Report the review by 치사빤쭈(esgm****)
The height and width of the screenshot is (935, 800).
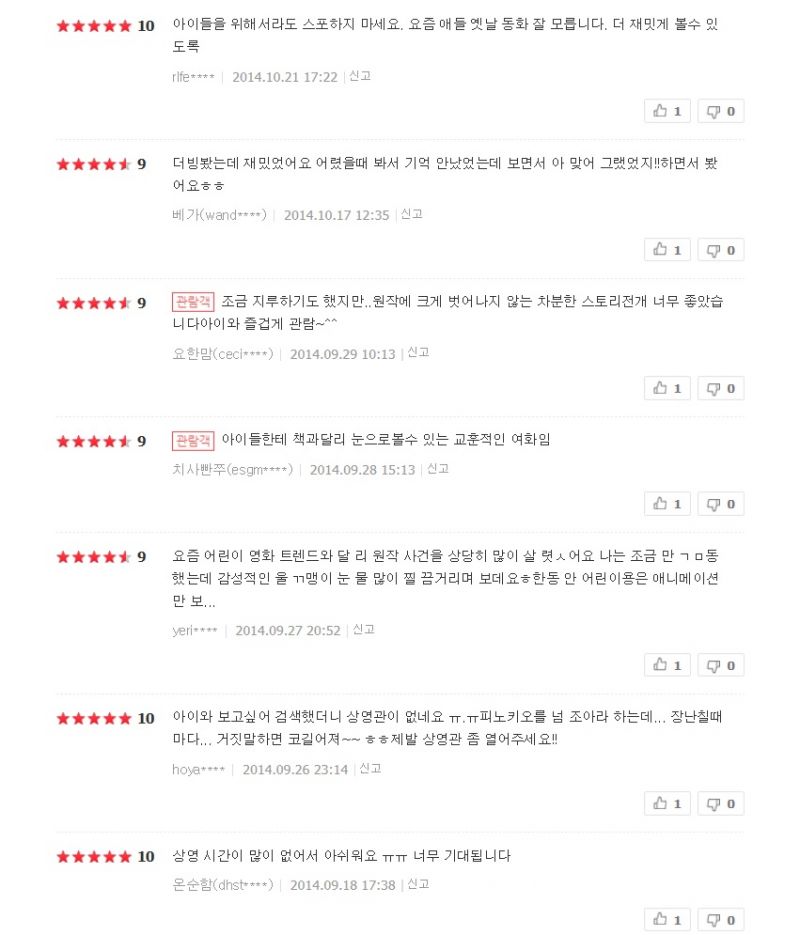click(438, 469)
